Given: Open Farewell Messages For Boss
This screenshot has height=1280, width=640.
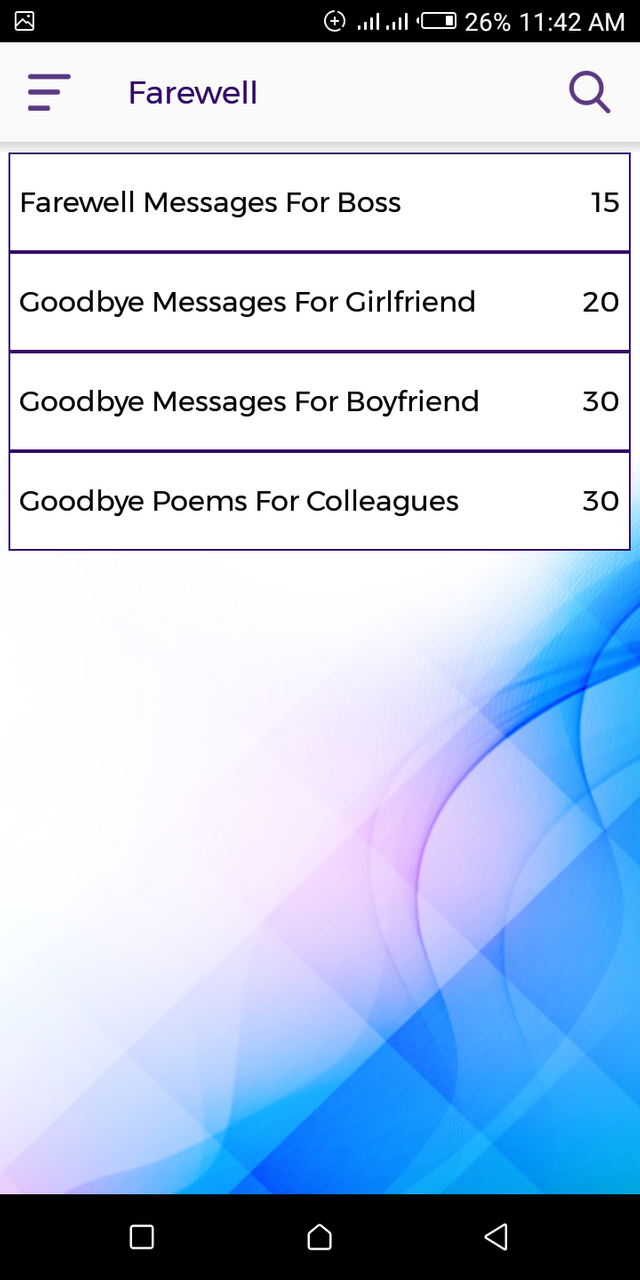Looking at the screenshot, I should 320,202.
